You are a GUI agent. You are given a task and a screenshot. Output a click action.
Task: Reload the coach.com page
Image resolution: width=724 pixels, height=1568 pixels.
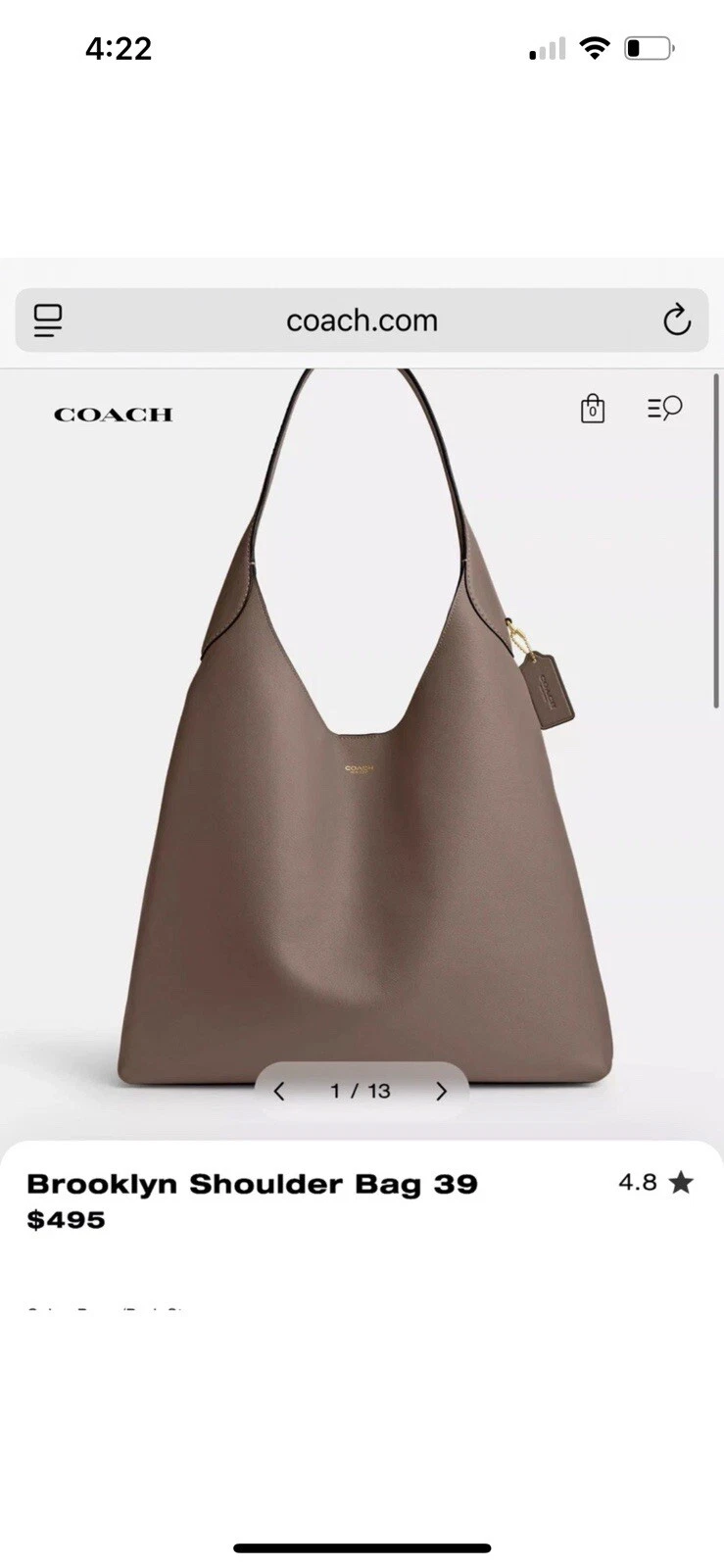point(676,319)
